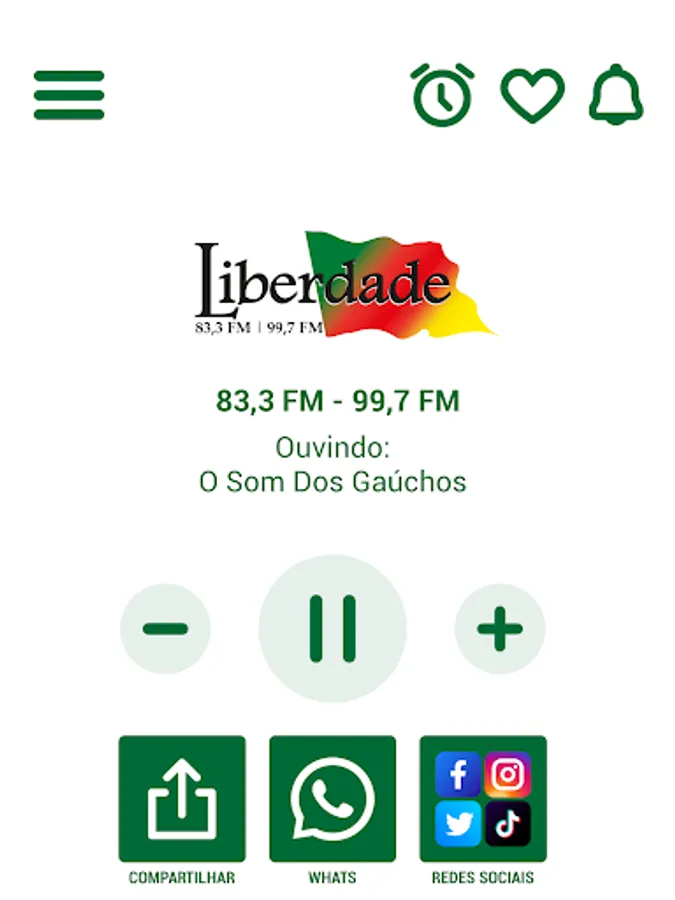This screenshot has height=900, width=675.
Task: Increase volume with the plus button
Action: tap(500, 629)
